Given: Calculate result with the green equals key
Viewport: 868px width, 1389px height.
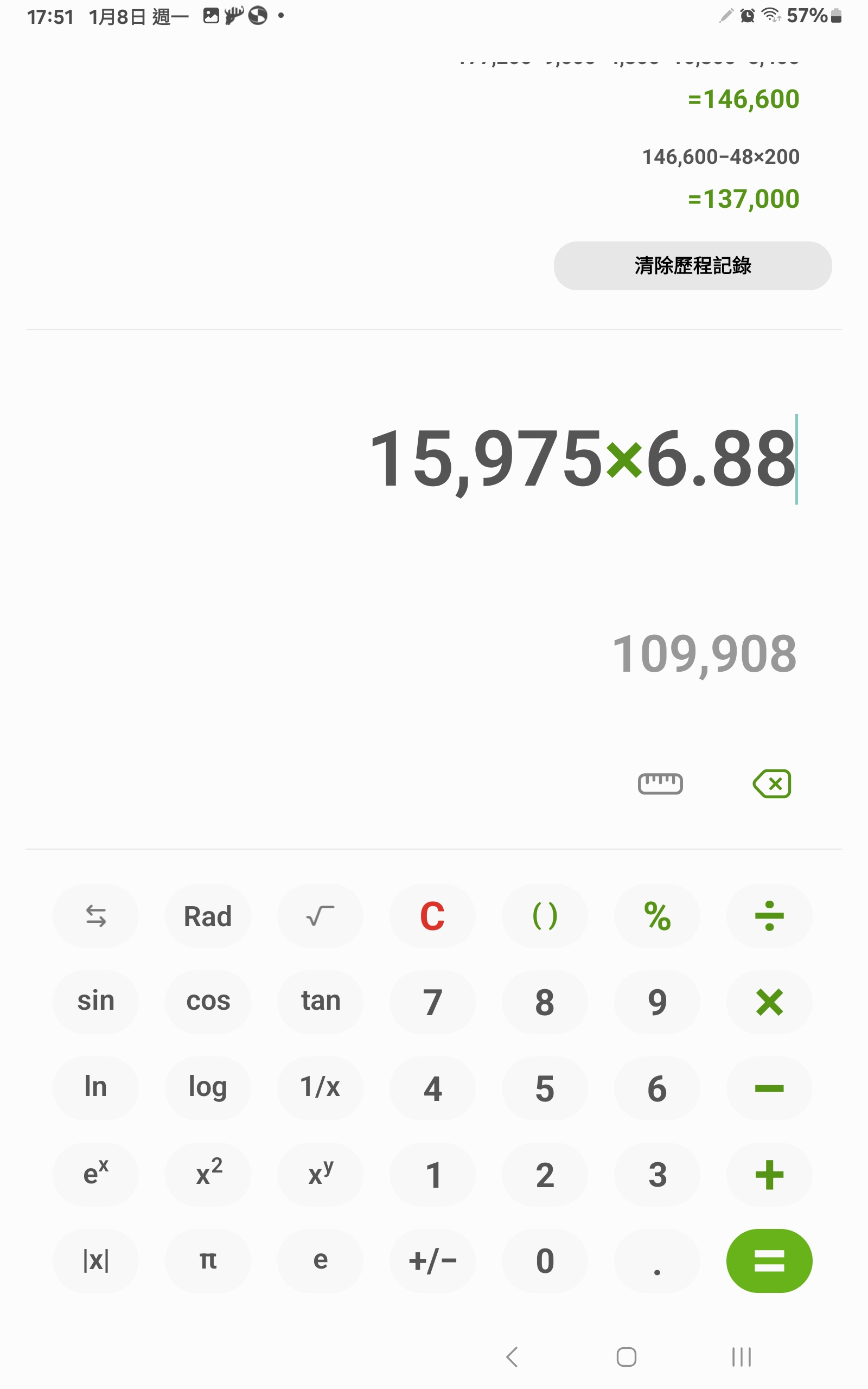Looking at the screenshot, I should click(x=769, y=1260).
